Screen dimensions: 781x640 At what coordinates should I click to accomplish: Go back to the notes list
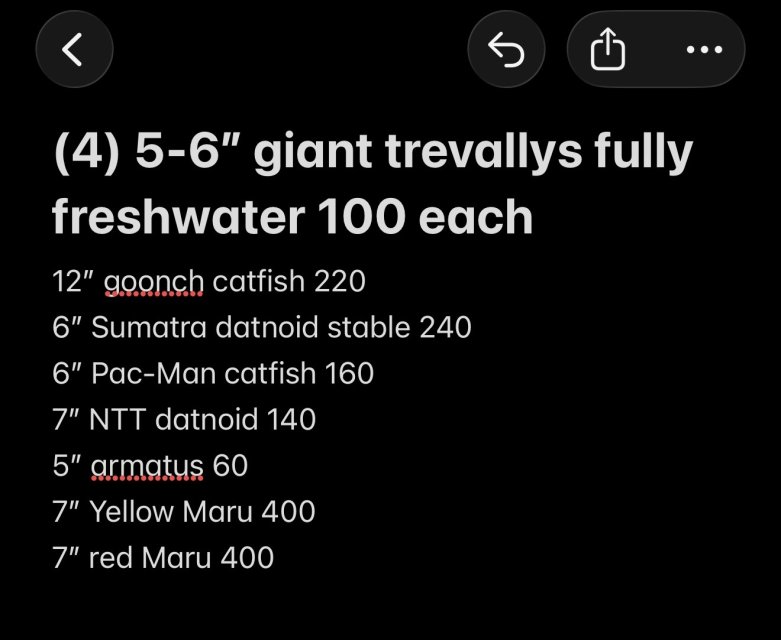click(x=74, y=50)
